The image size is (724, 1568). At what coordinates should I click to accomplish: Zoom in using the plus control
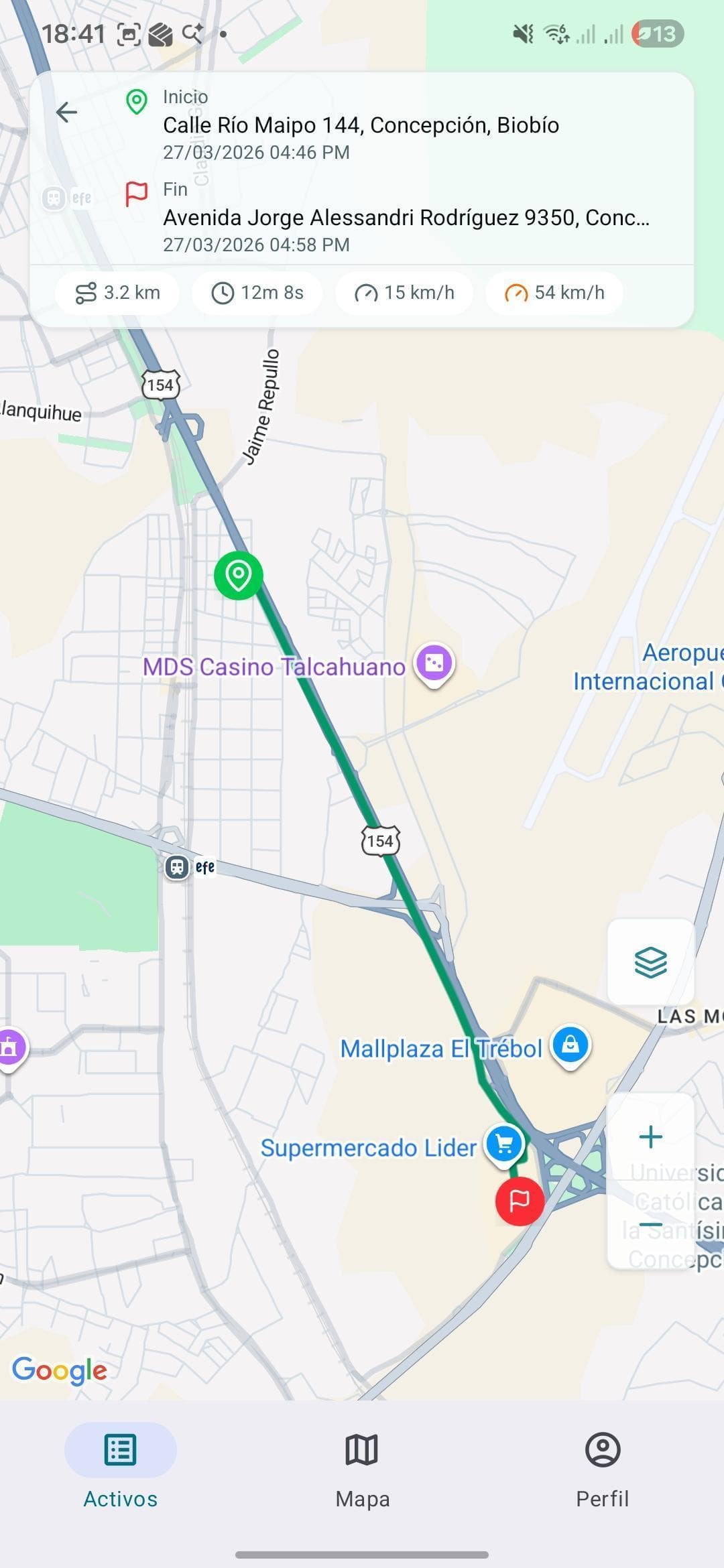(650, 1136)
